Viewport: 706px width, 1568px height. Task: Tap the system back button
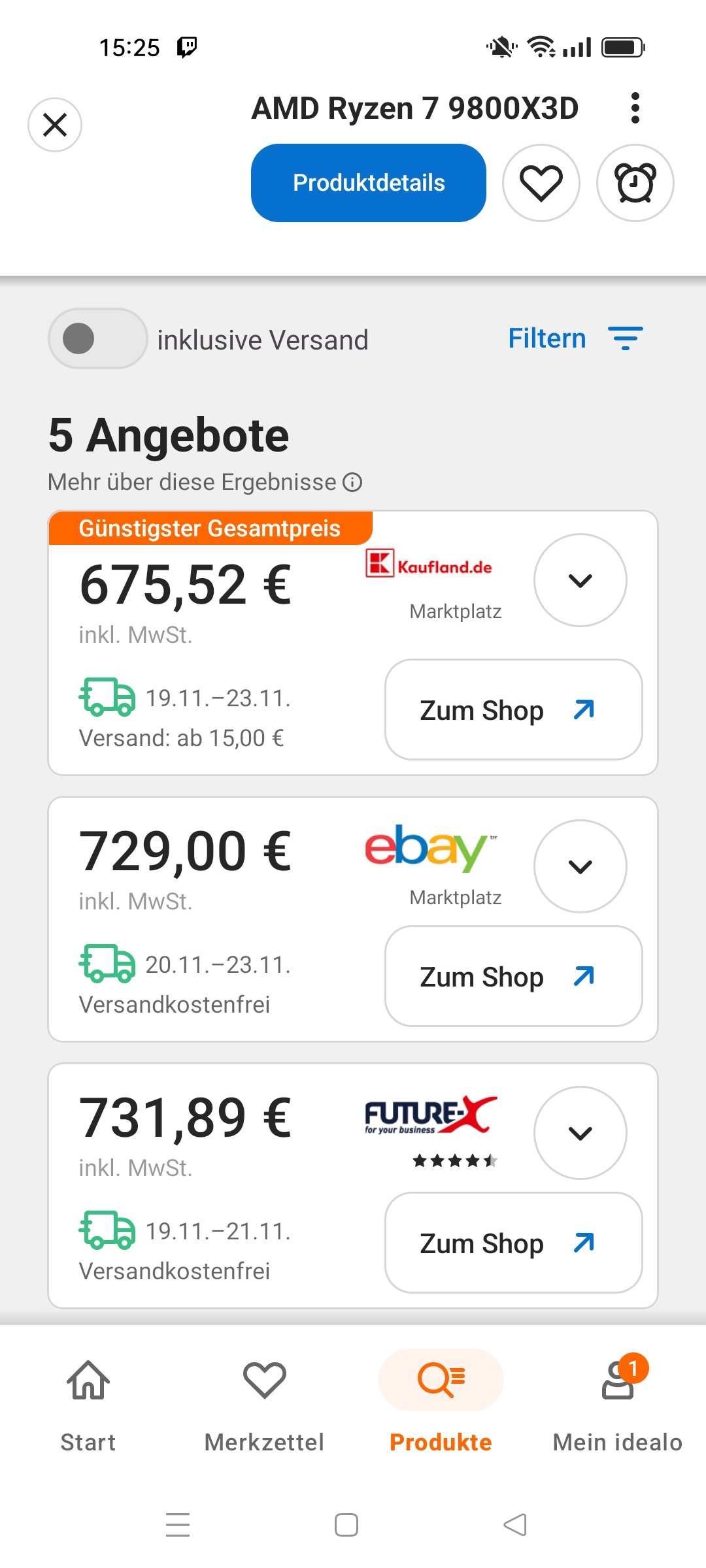[x=515, y=1525]
